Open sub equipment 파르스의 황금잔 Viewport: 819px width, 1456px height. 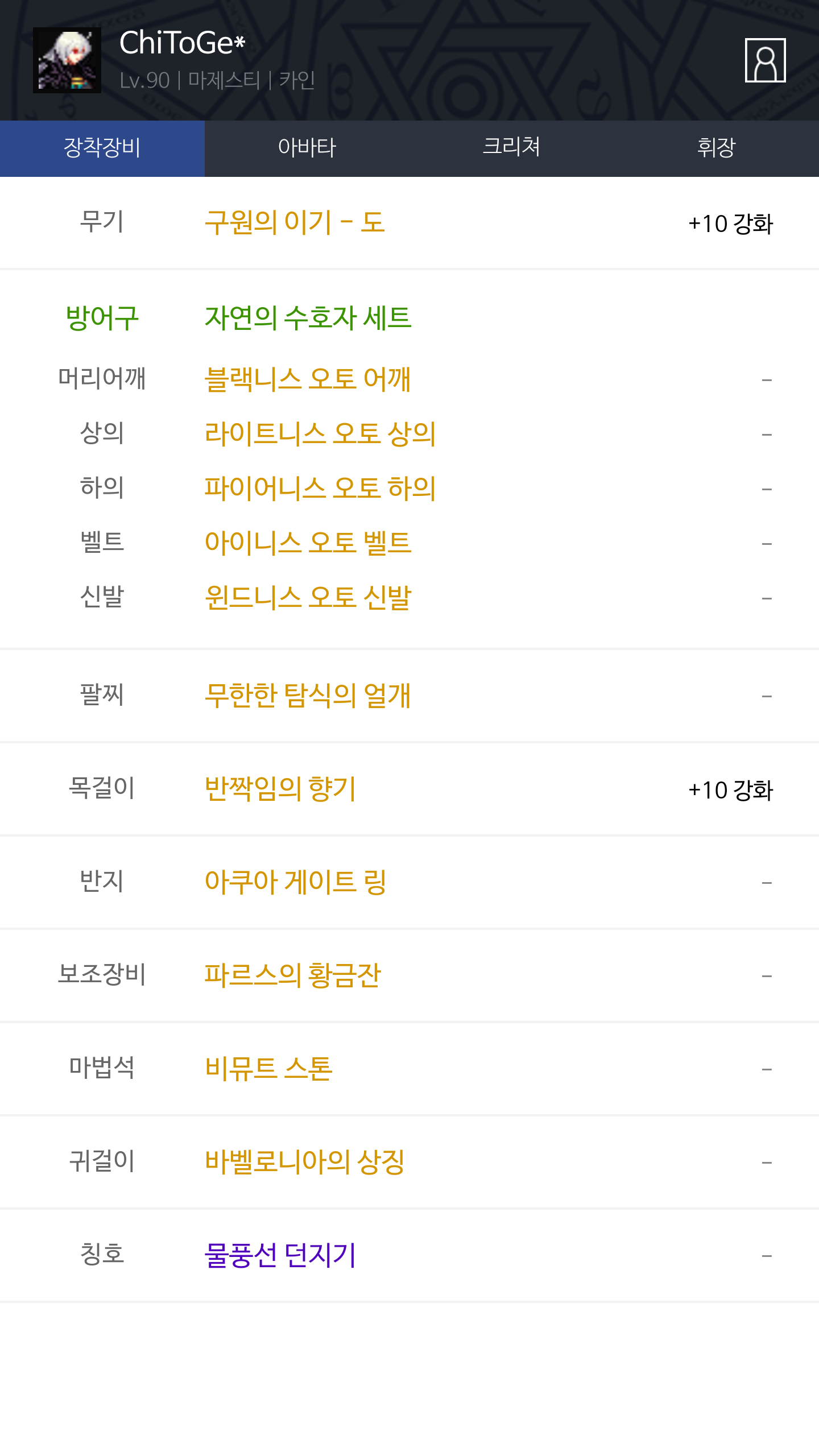[293, 975]
